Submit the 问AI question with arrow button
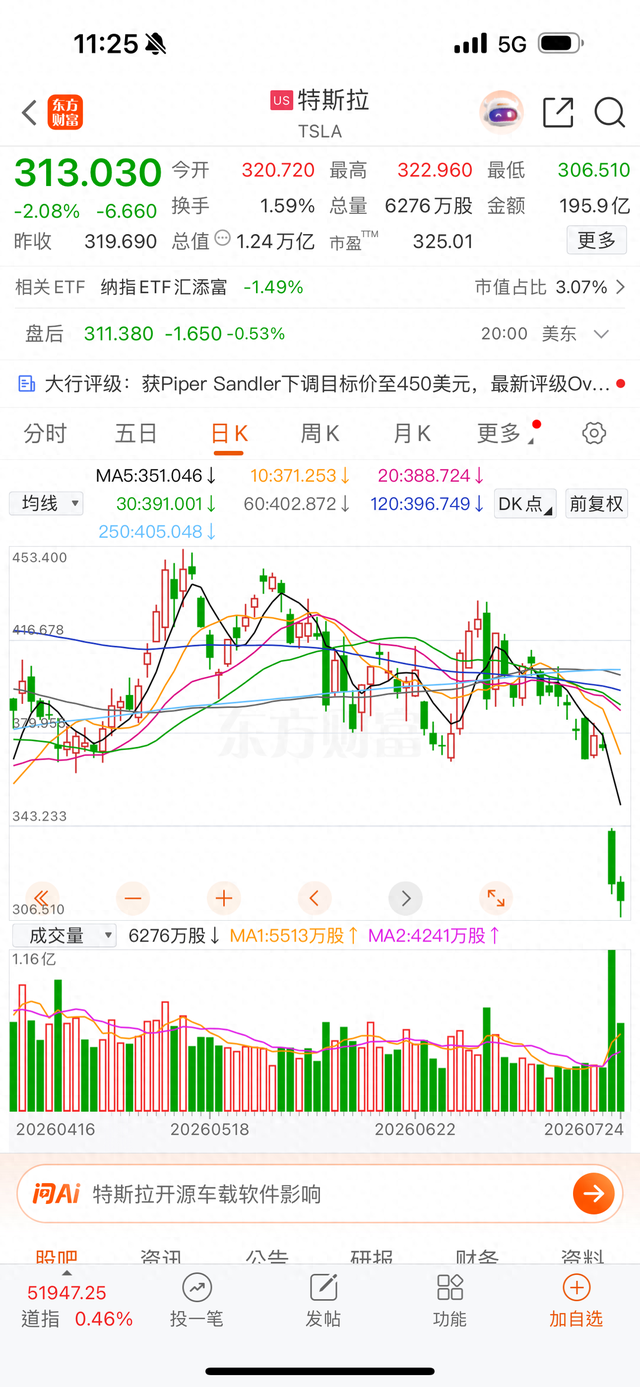This screenshot has width=640, height=1387. tap(593, 1193)
